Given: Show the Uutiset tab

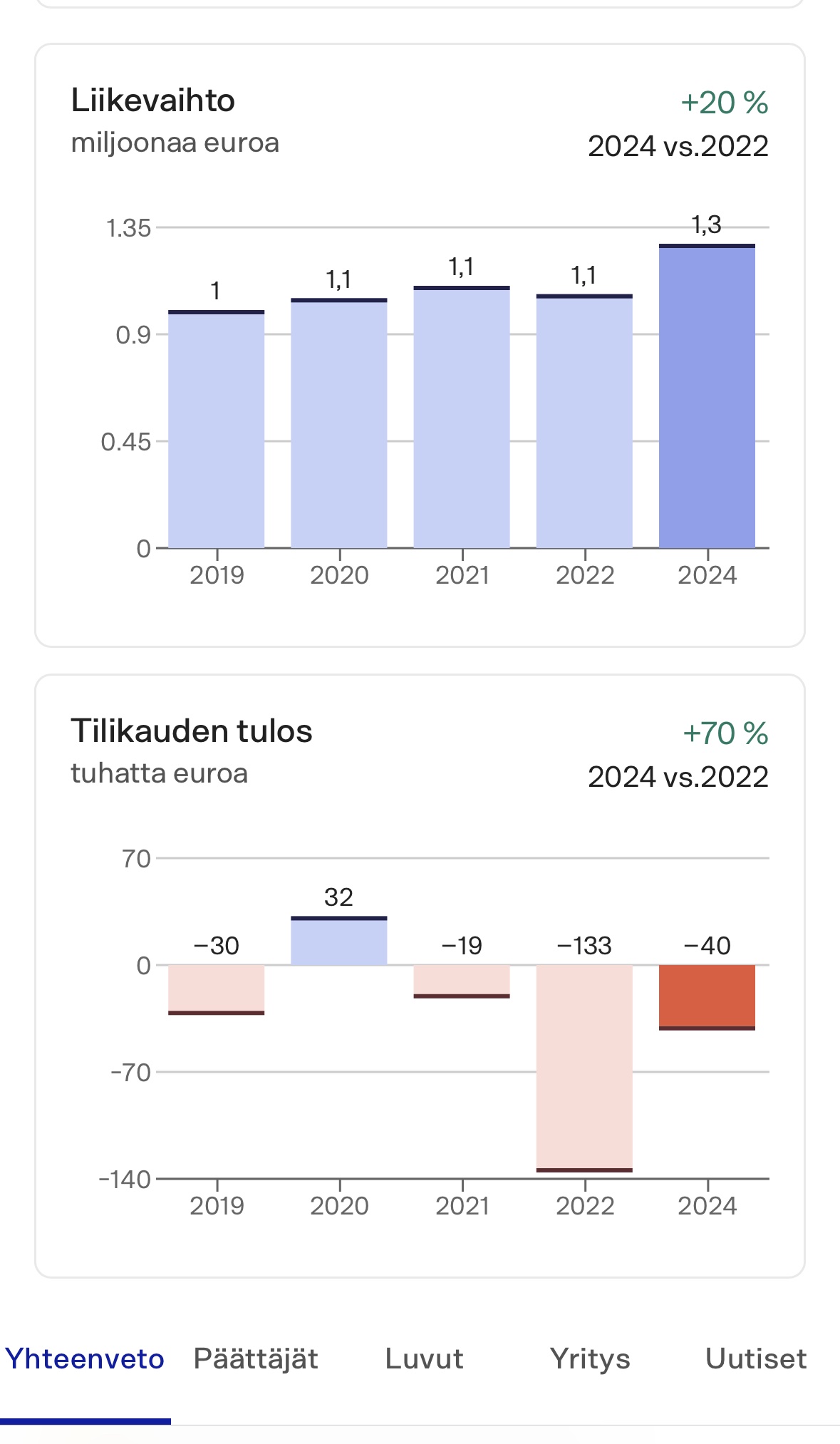Looking at the screenshot, I should pyautogui.click(x=756, y=1359).
